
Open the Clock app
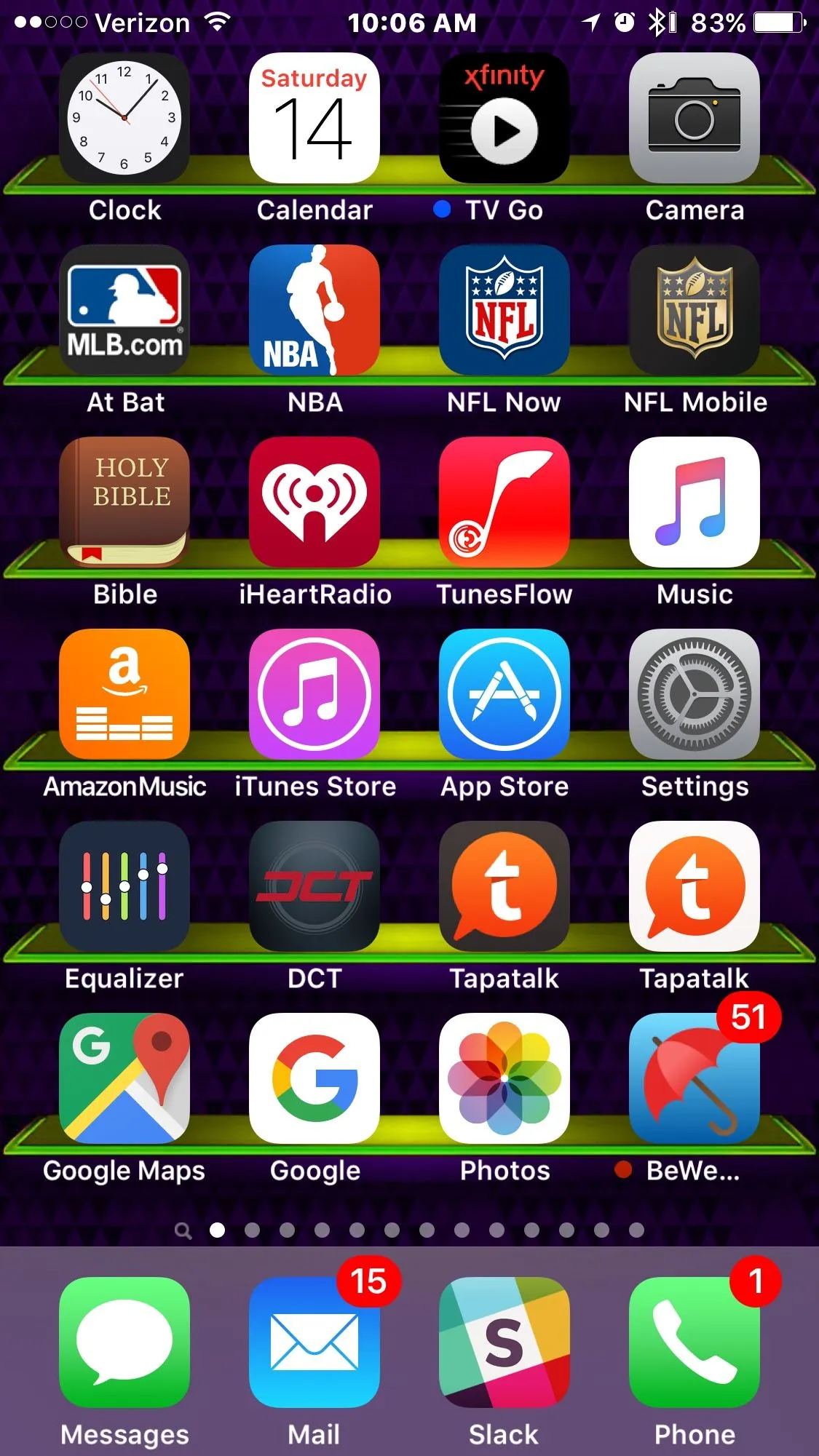(x=124, y=118)
